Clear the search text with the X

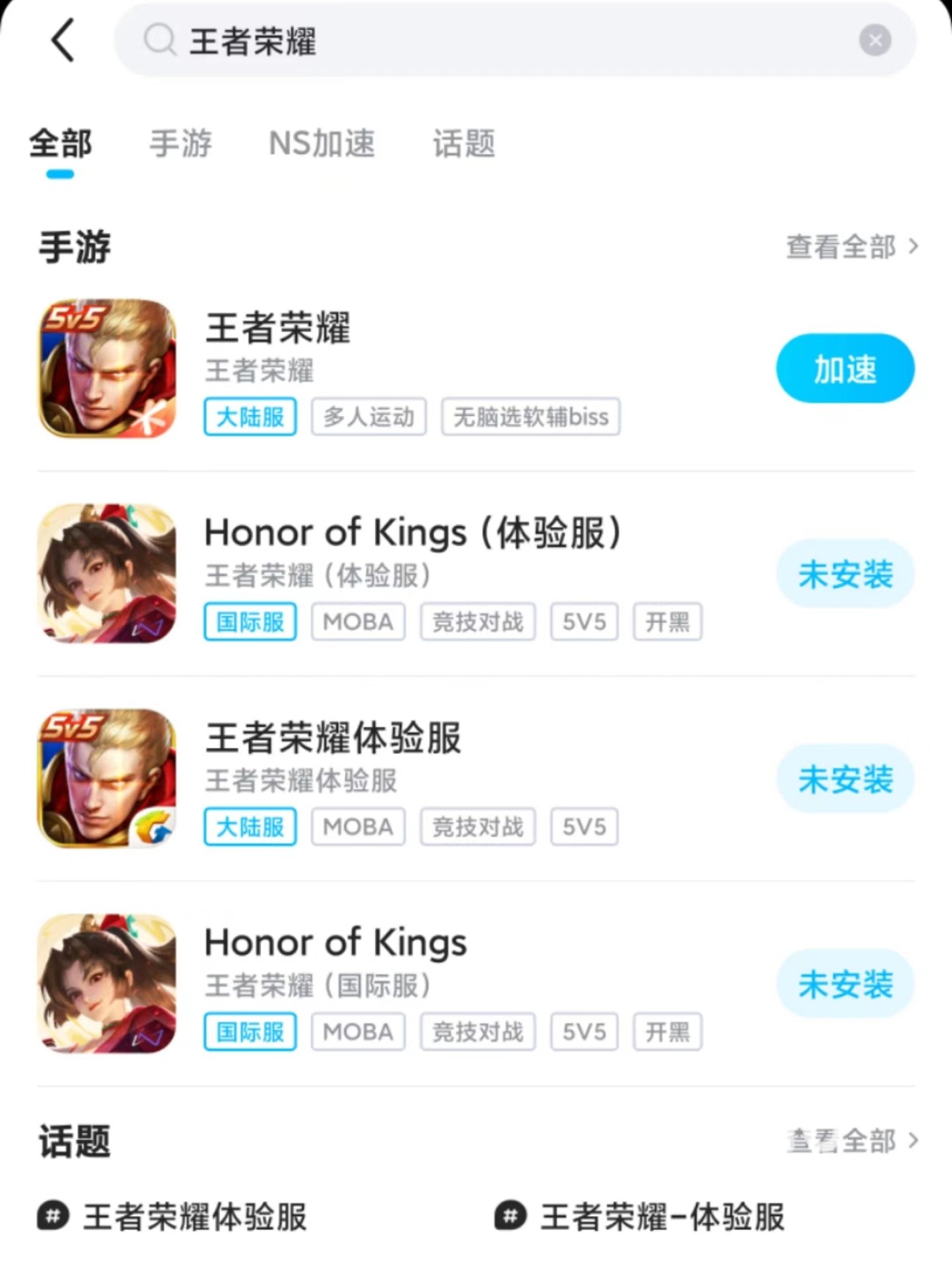click(875, 40)
